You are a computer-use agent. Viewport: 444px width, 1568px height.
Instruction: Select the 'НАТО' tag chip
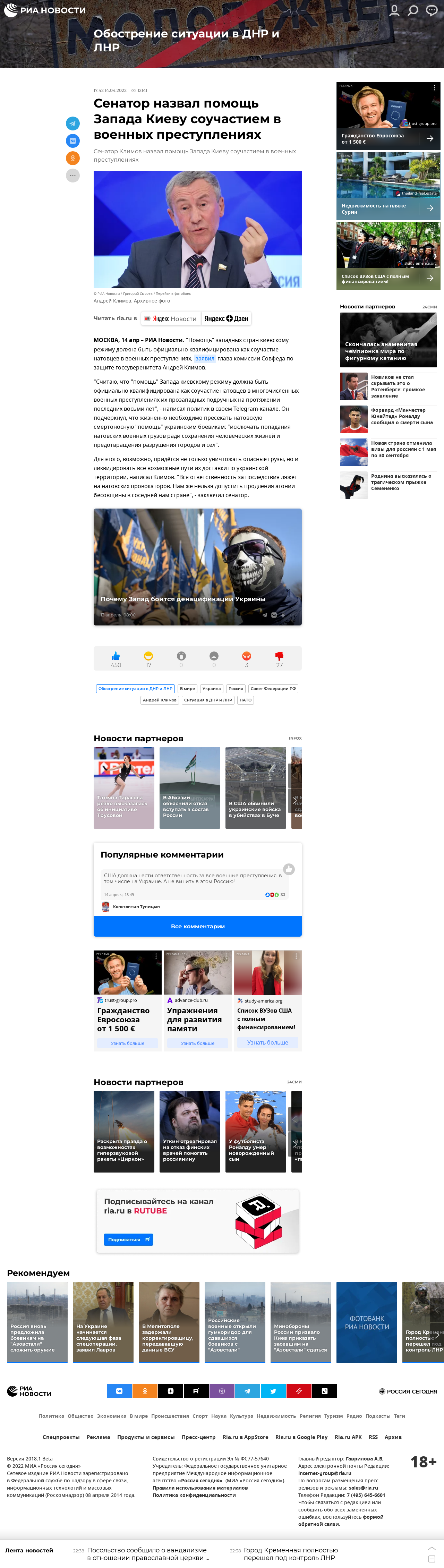click(x=246, y=700)
